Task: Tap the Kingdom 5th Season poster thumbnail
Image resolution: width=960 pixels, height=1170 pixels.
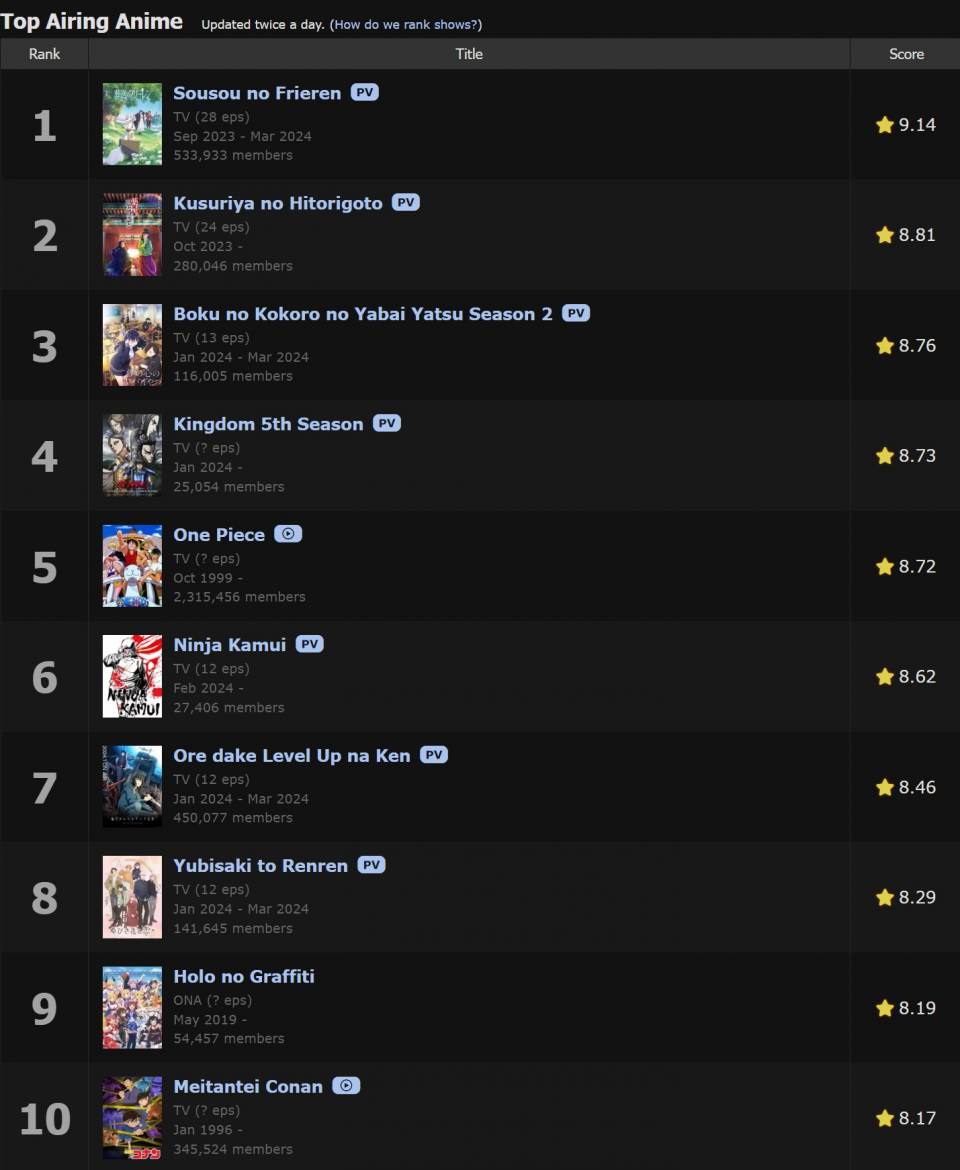Action: [x=132, y=455]
